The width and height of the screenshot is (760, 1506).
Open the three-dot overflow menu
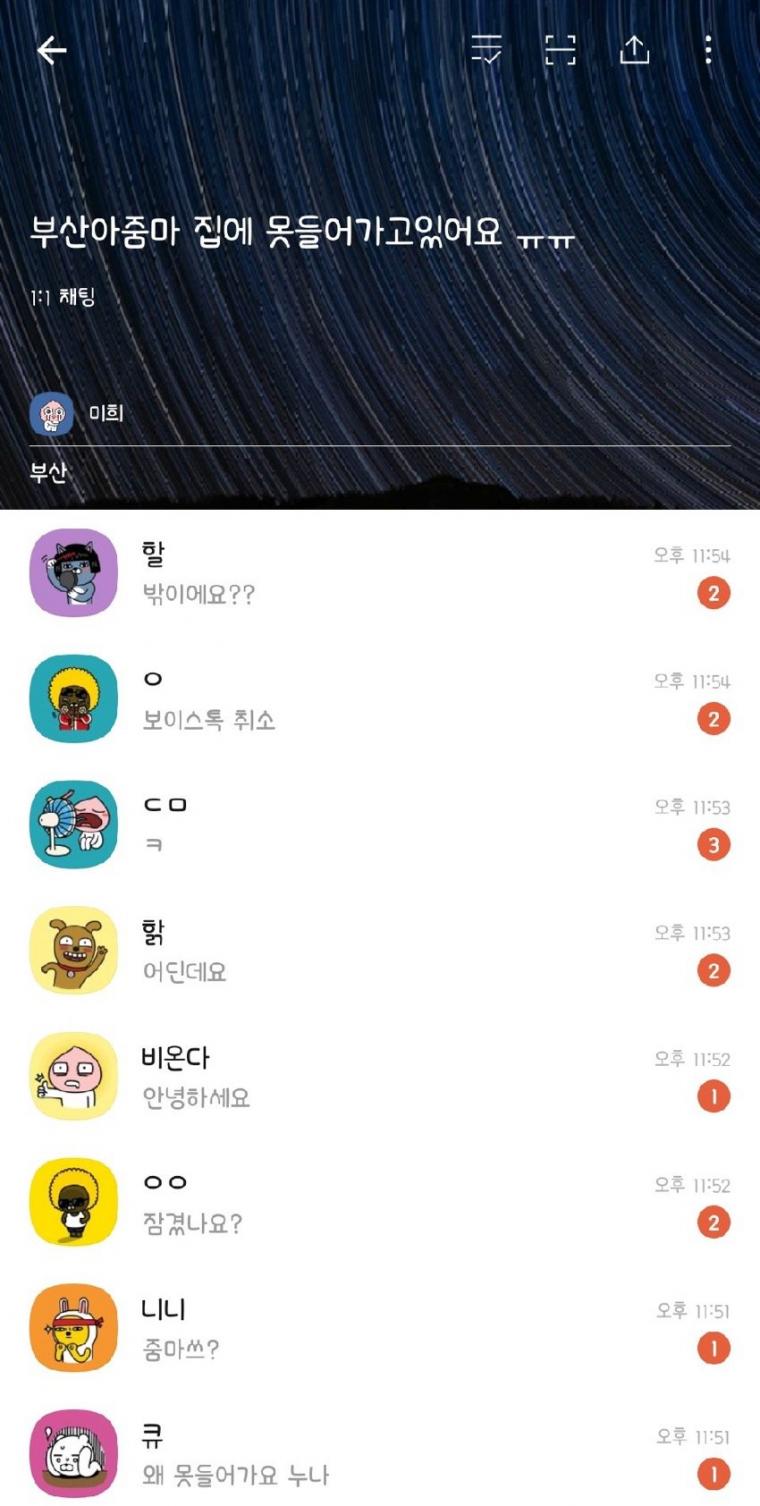point(708,50)
